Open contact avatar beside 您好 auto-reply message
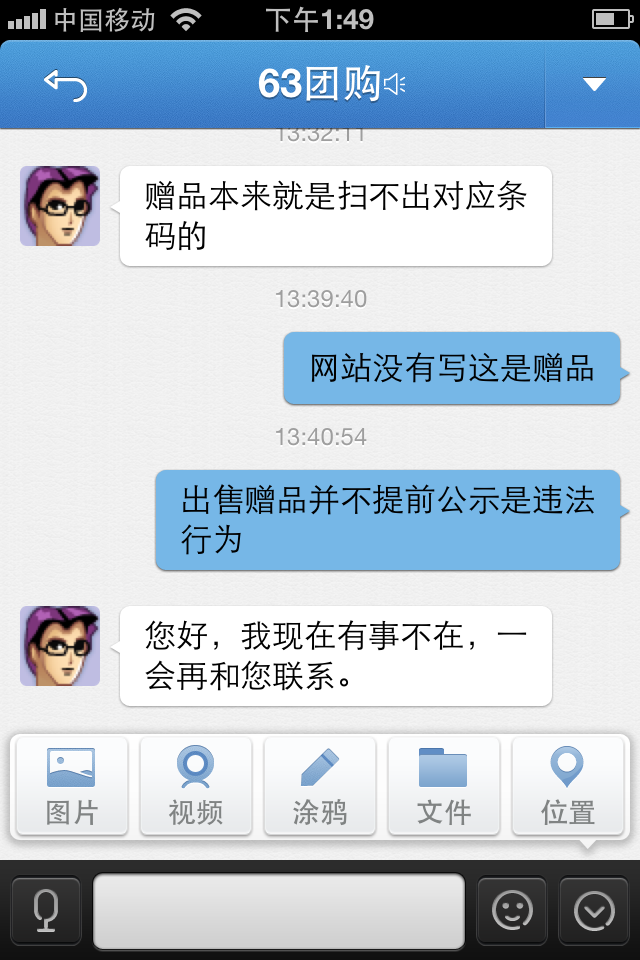The image size is (640, 960). point(60,646)
